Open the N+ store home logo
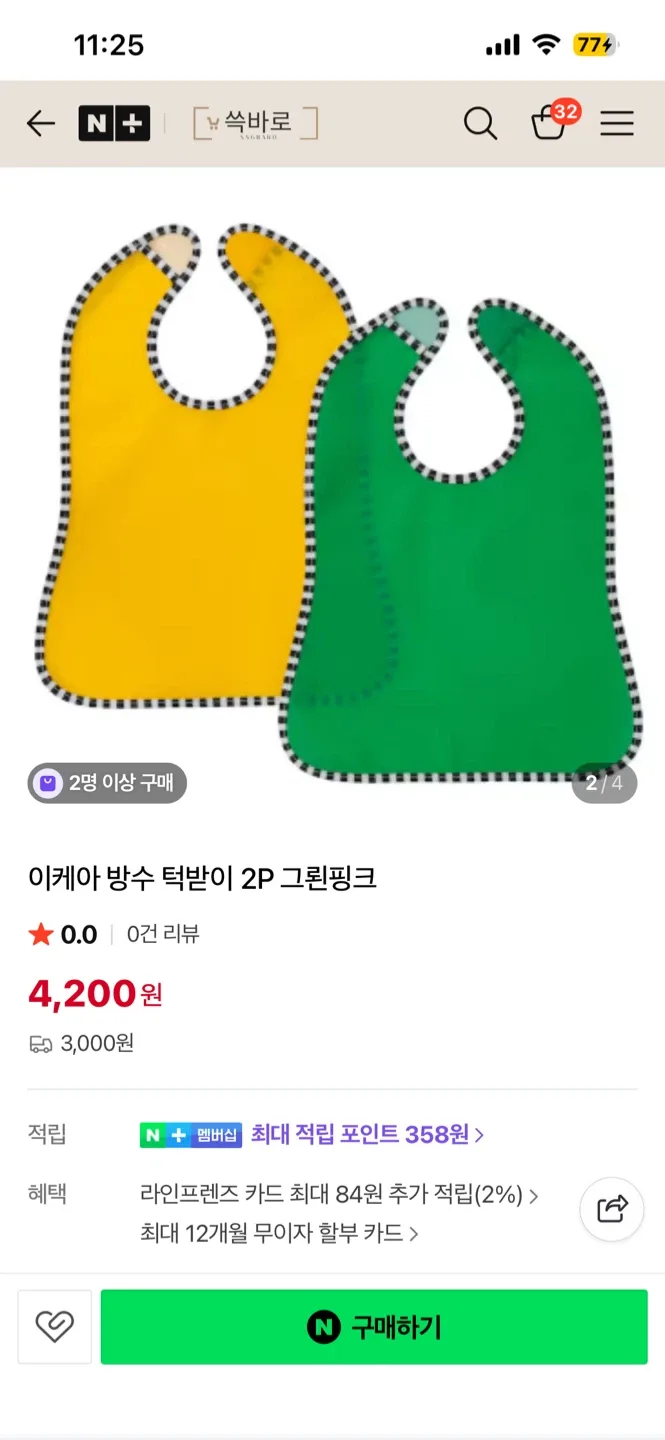665x1440 pixels. pyautogui.click(x=114, y=124)
